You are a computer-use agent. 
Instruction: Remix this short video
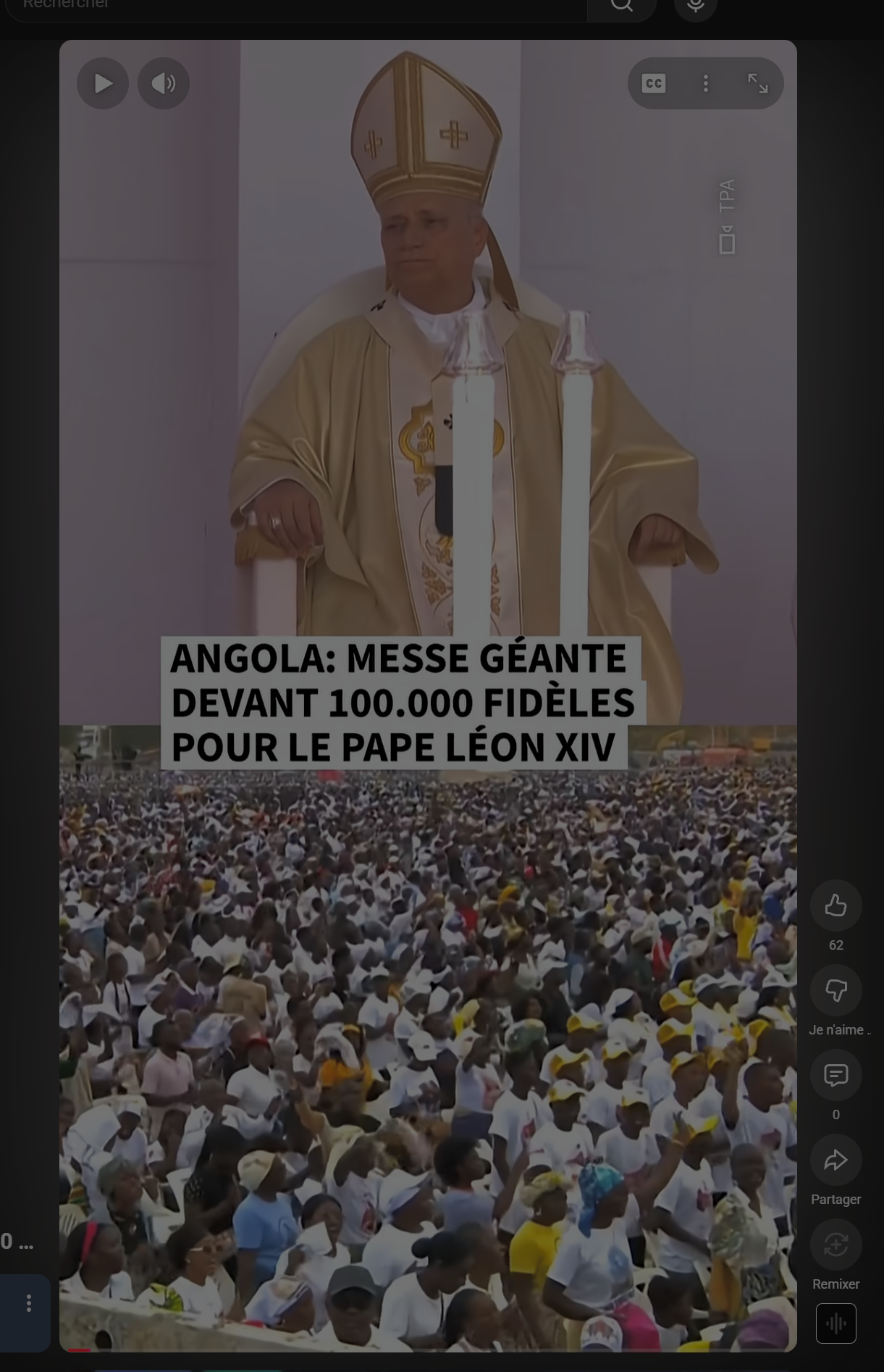[x=835, y=1245]
